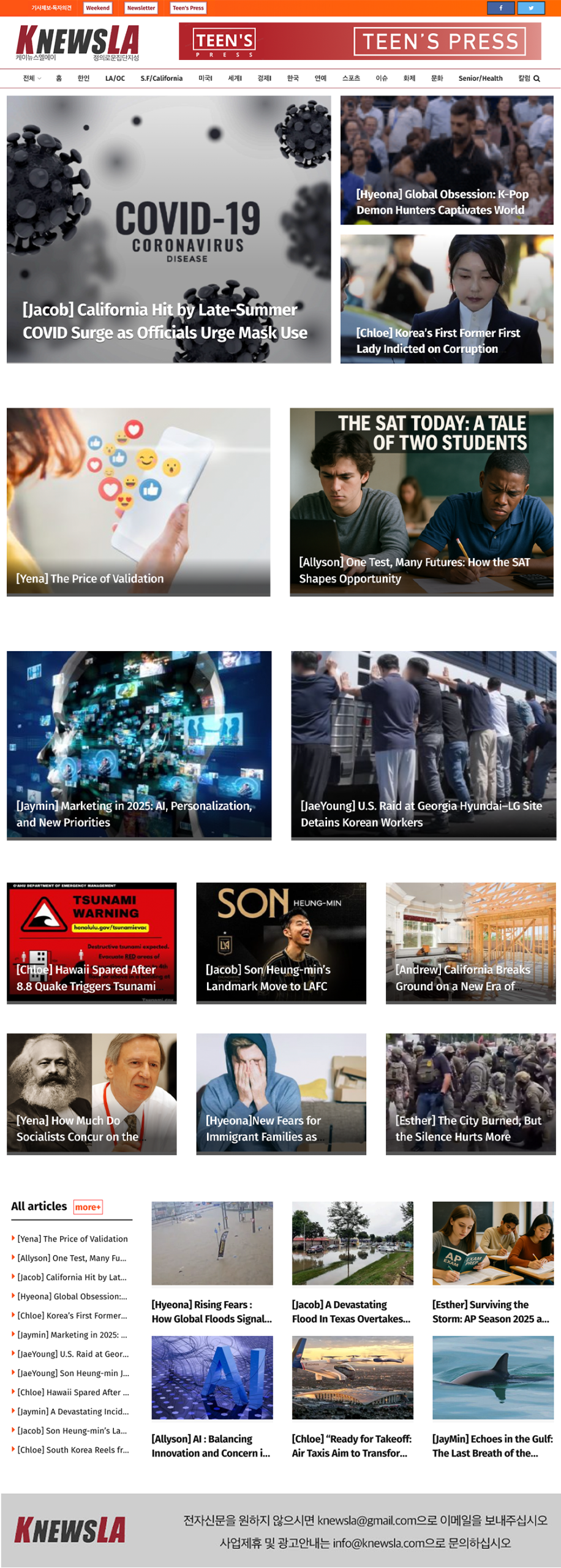Expand the 전체 dropdown menu
Image resolution: width=561 pixels, height=1568 pixels.
tap(32, 78)
